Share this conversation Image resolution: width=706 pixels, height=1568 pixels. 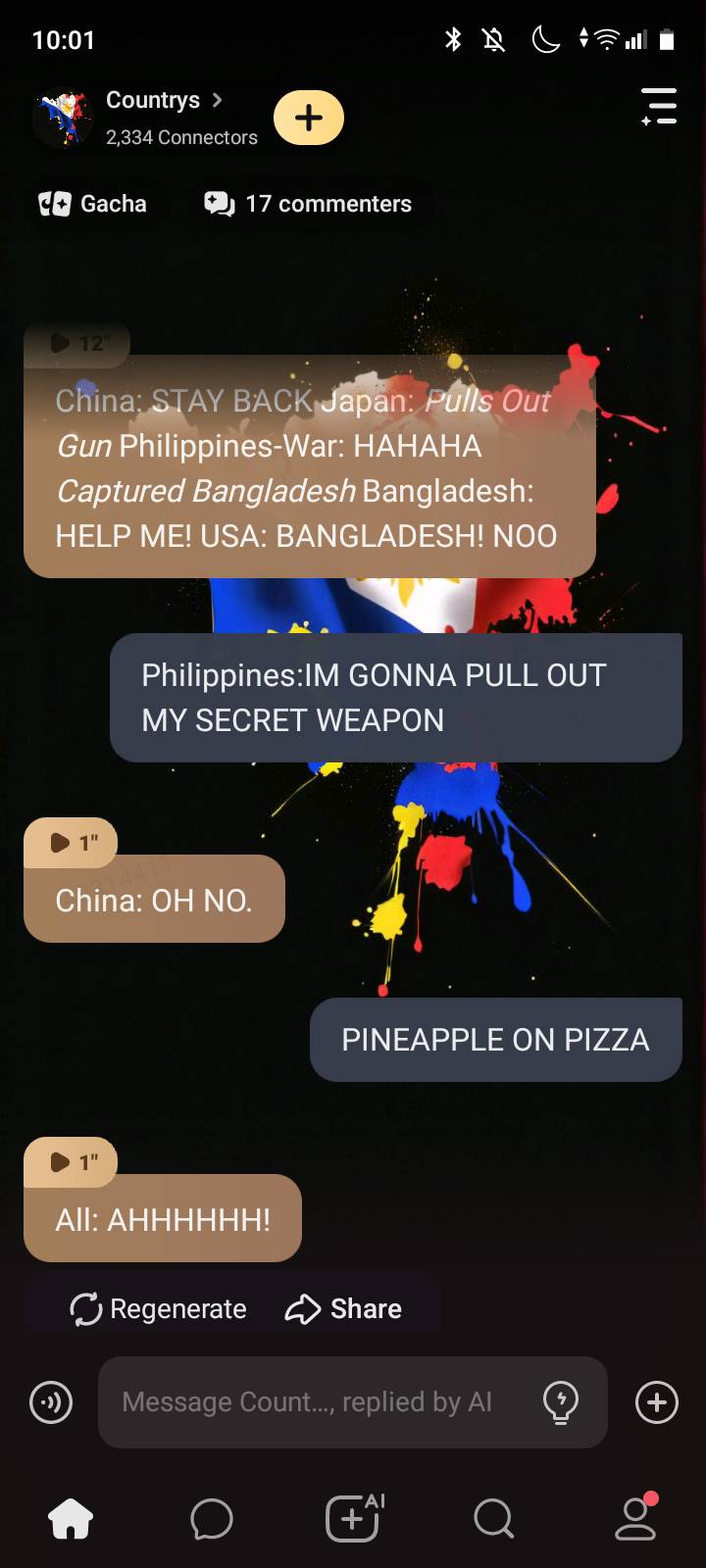[343, 1309]
